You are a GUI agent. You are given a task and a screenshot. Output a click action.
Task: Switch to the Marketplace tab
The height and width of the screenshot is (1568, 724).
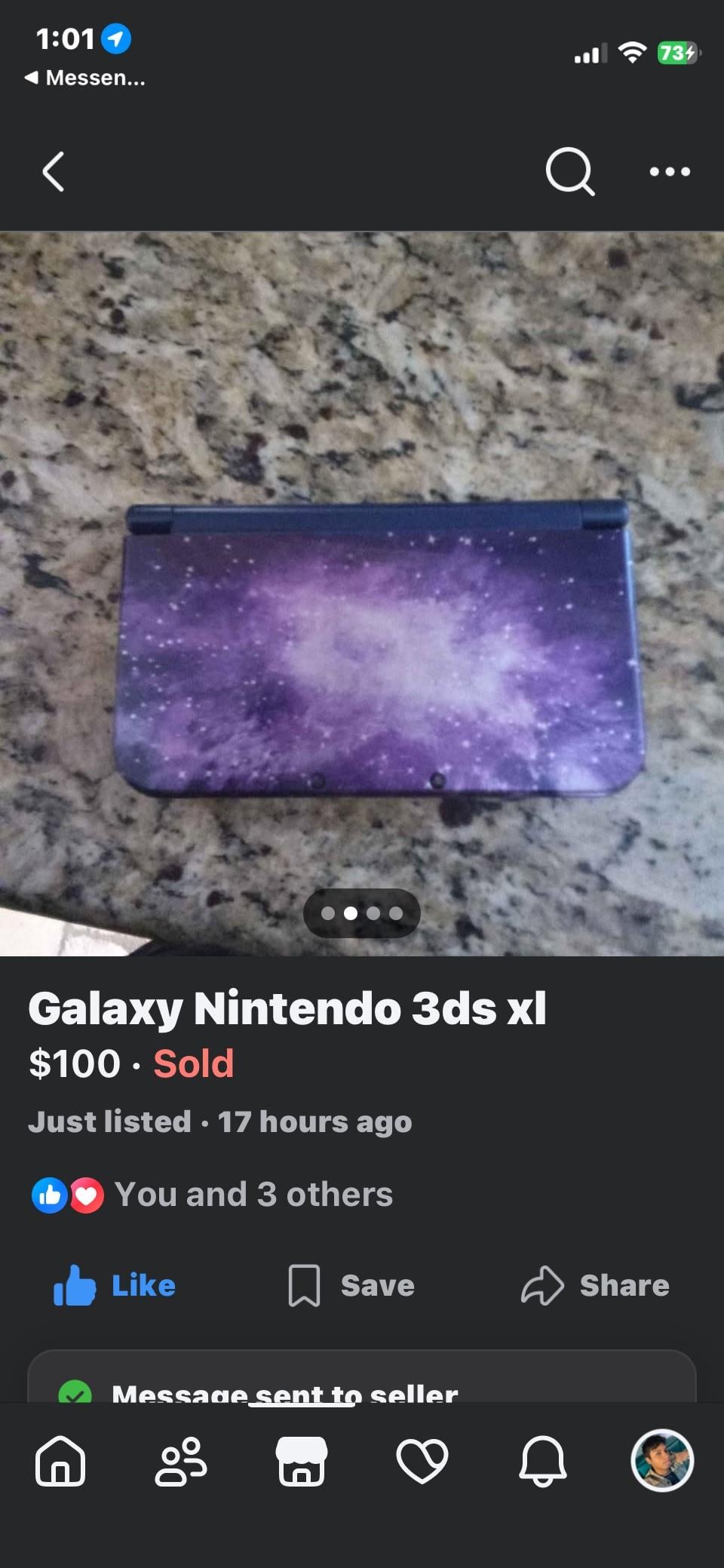point(302,1461)
